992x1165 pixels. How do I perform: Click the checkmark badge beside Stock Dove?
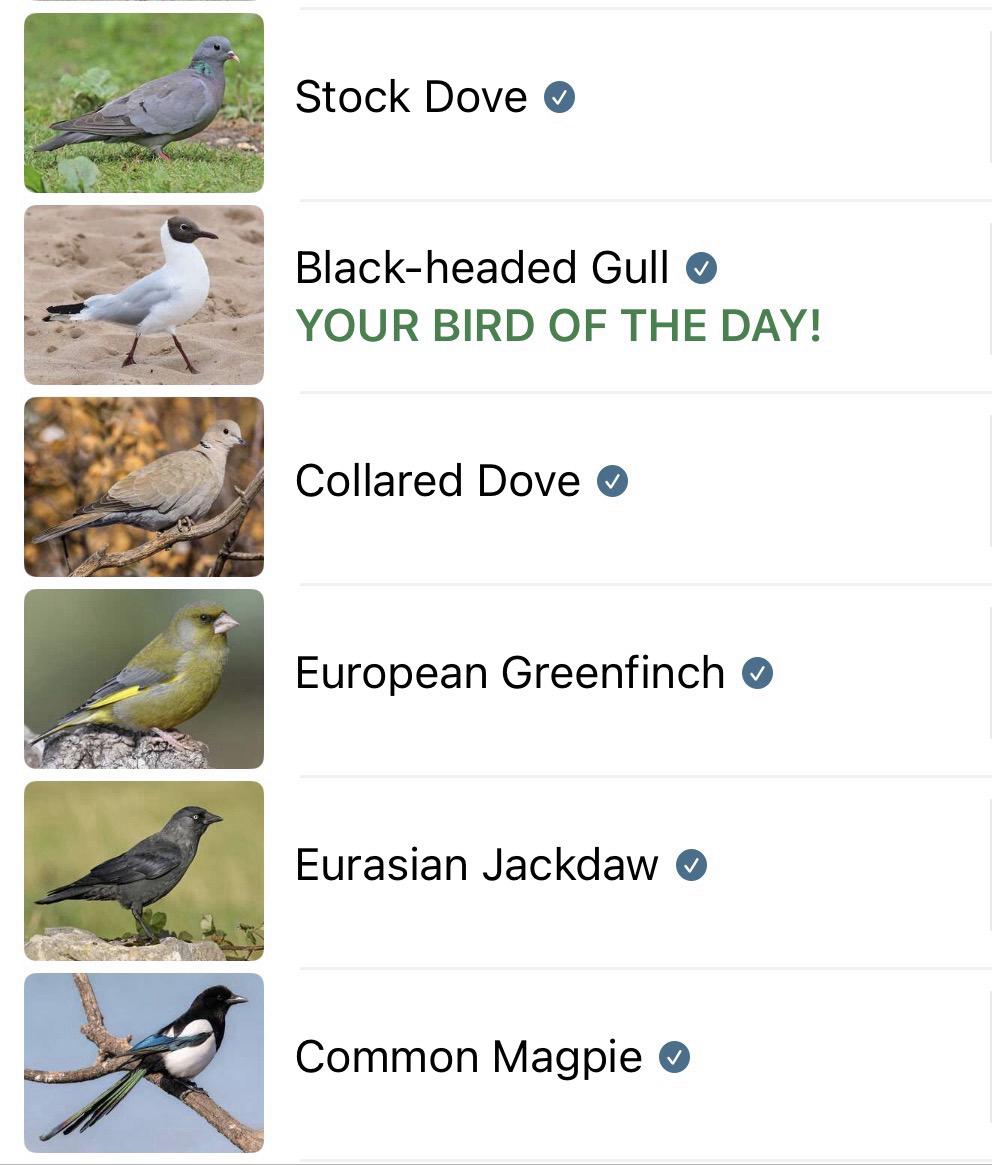tap(561, 97)
